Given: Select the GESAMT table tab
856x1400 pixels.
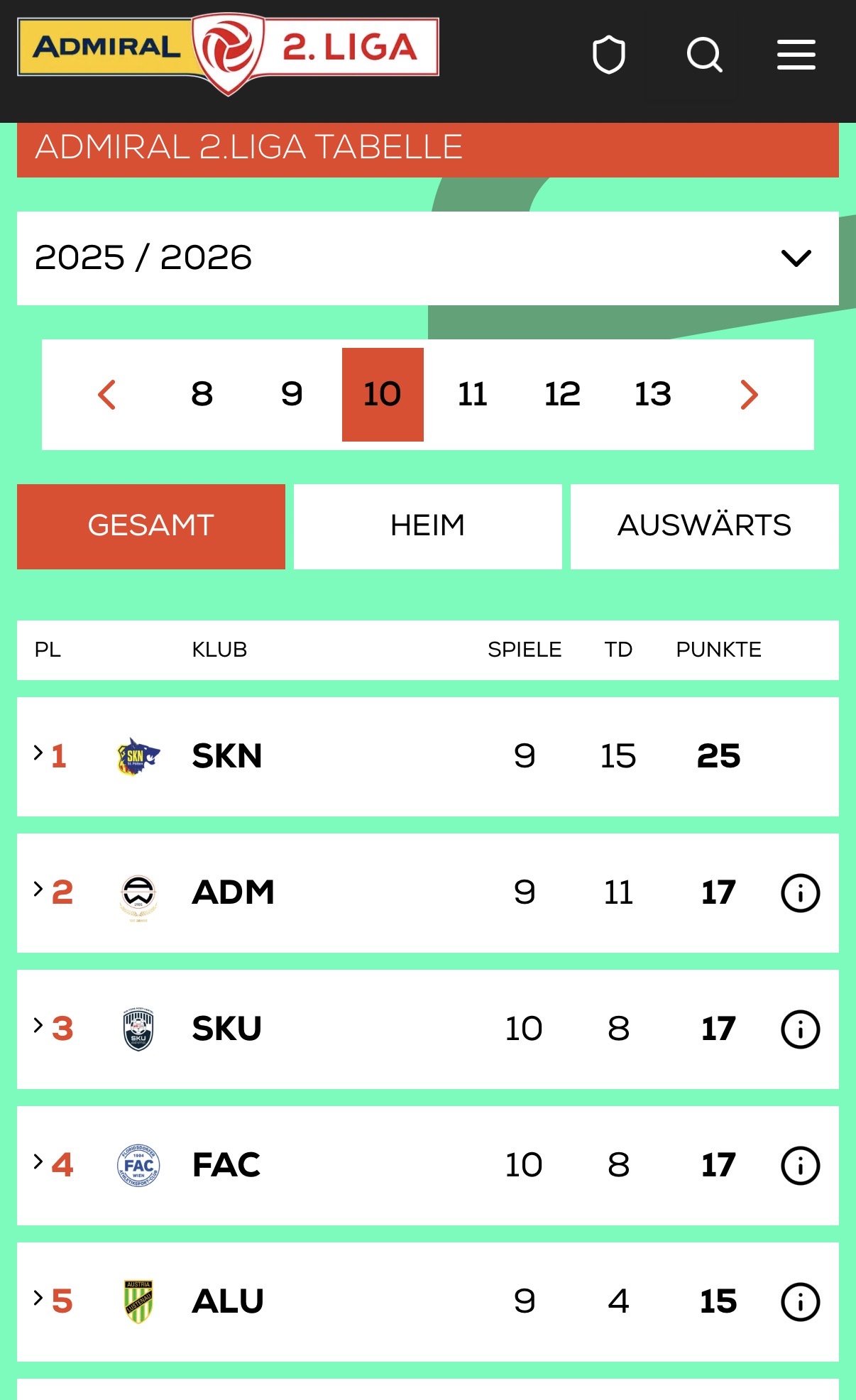Looking at the screenshot, I should [150, 526].
